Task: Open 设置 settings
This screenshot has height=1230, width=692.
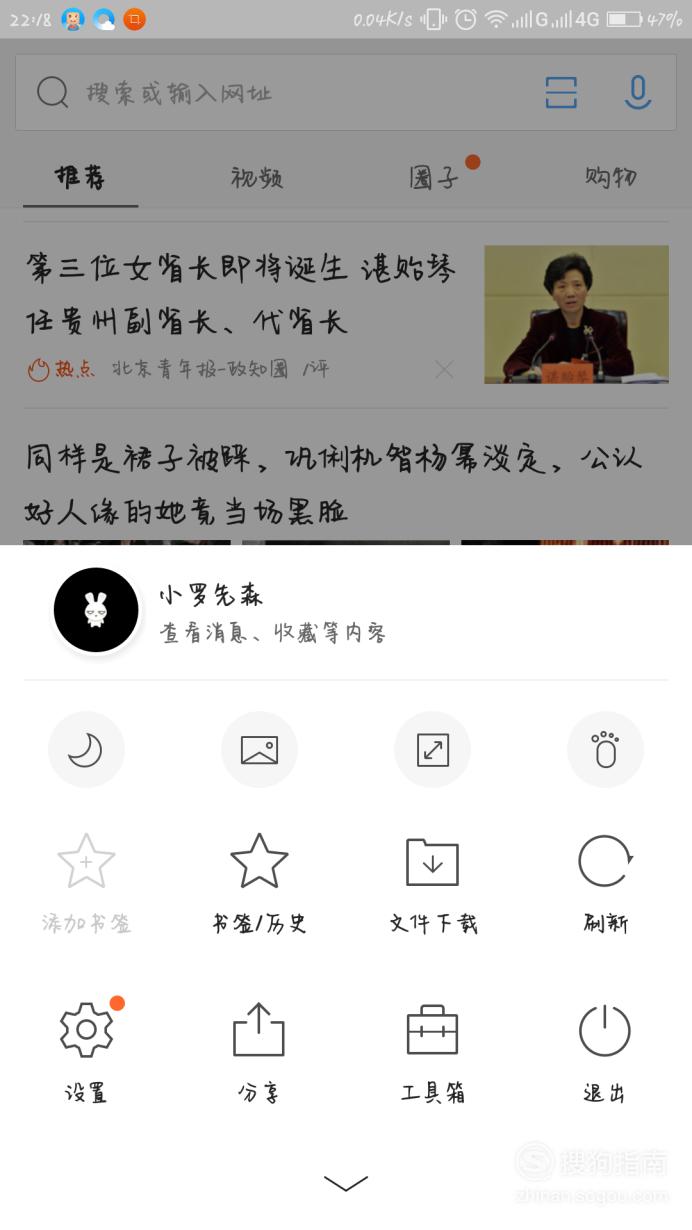Action: click(x=86, y=1050)
